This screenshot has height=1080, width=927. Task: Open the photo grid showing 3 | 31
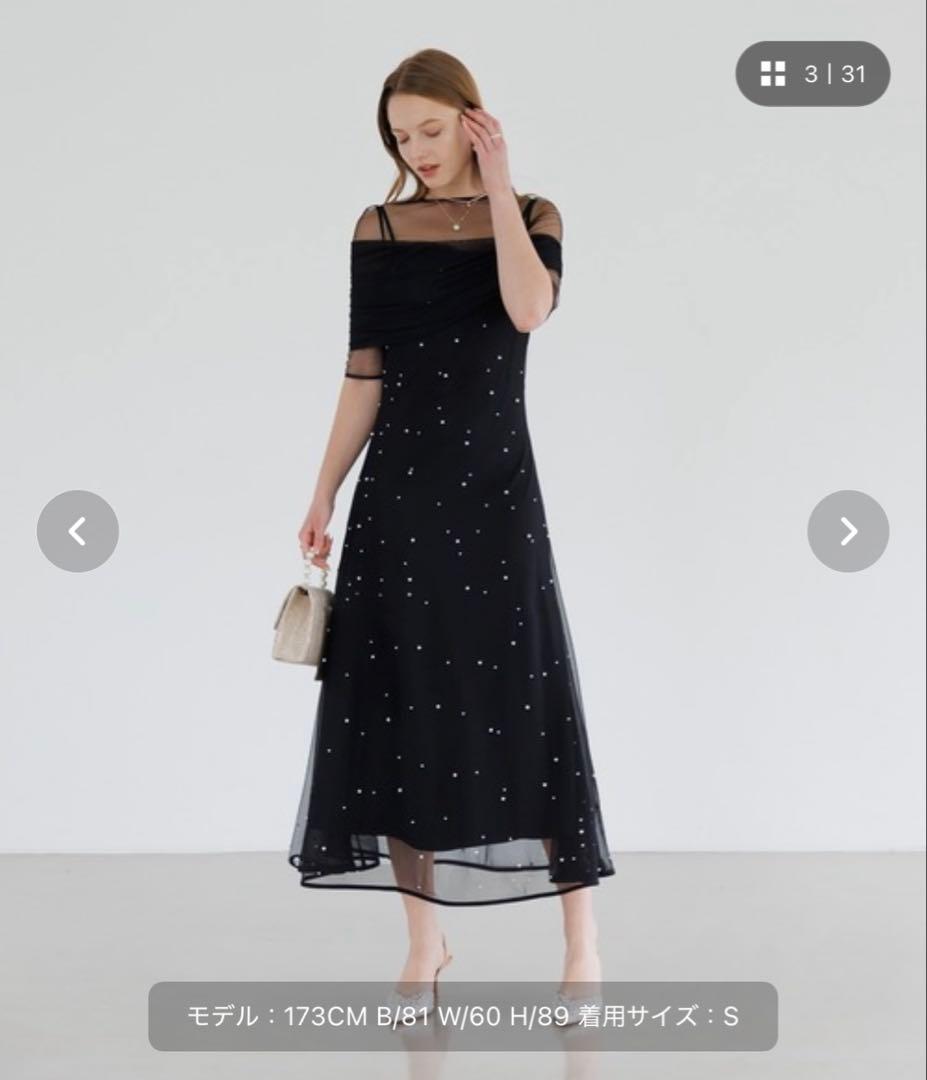coord(812,74)
